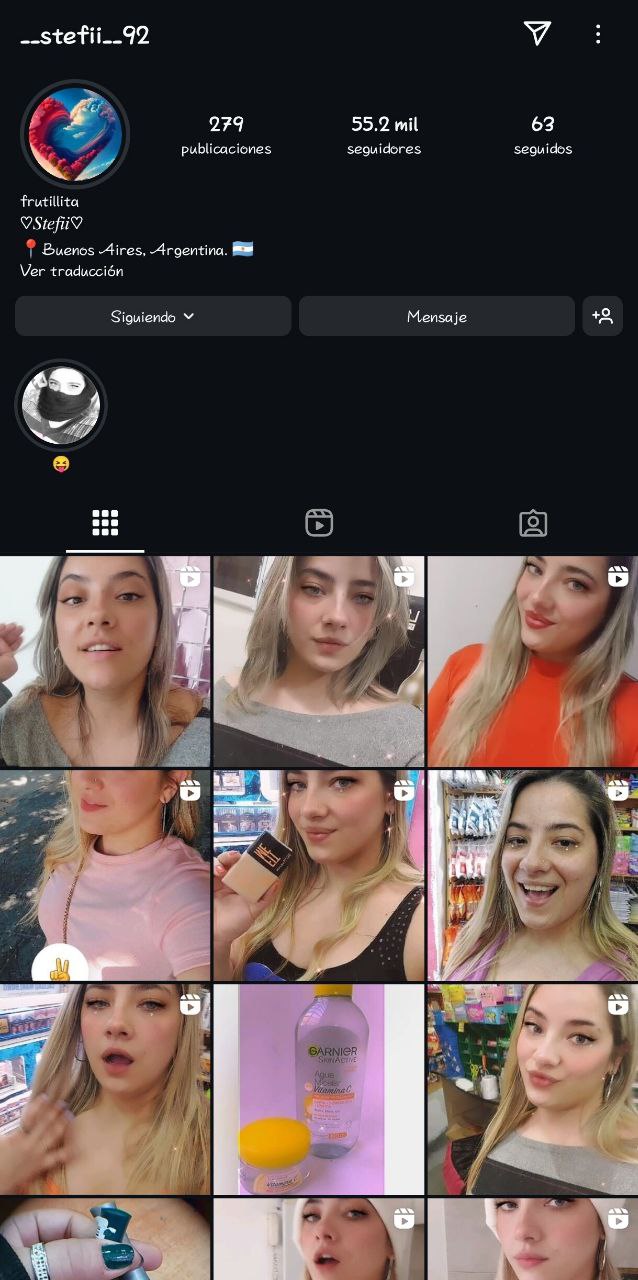Open the reel holding a foundation bottle
The image size is (638, 1280).
(x=318, y=875)
